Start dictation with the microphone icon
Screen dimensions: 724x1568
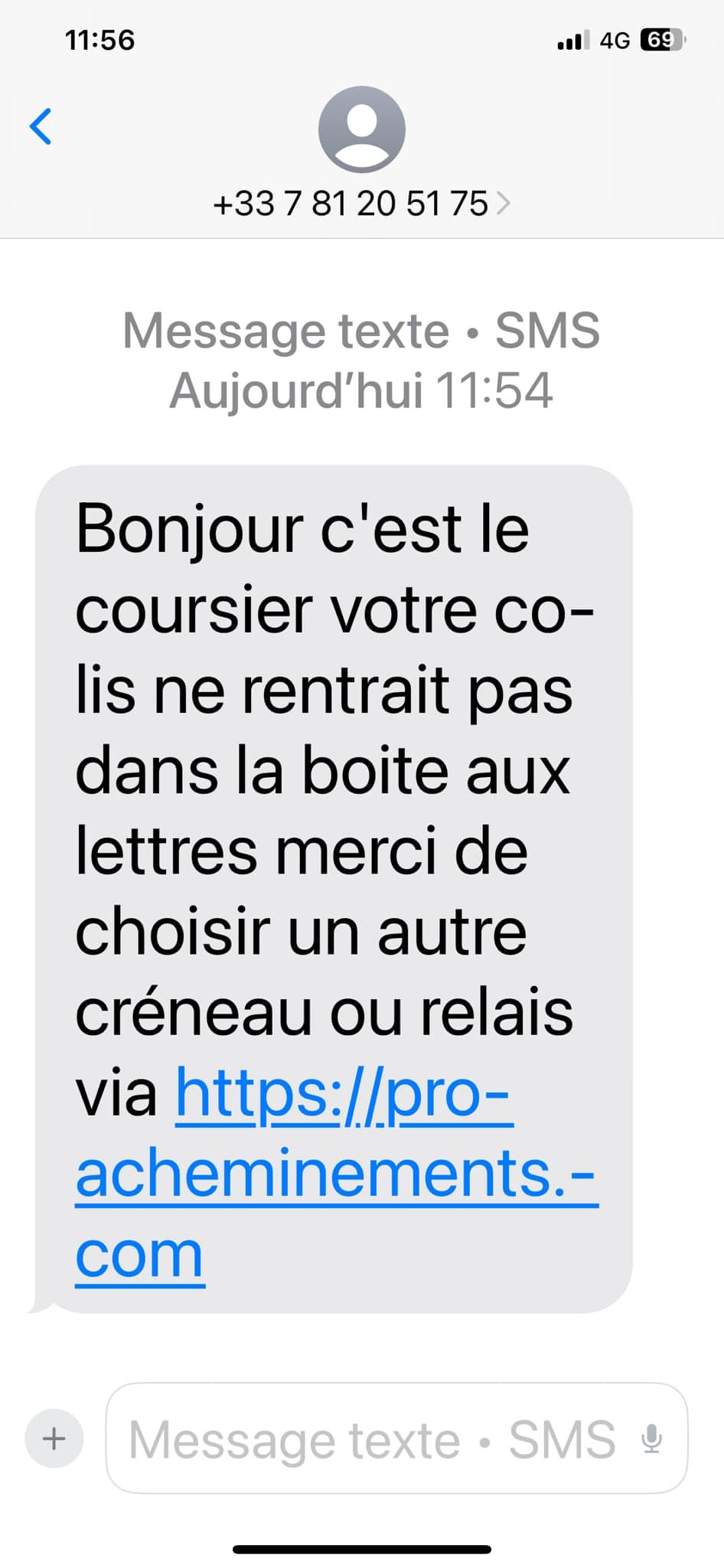coord(652,1439)
